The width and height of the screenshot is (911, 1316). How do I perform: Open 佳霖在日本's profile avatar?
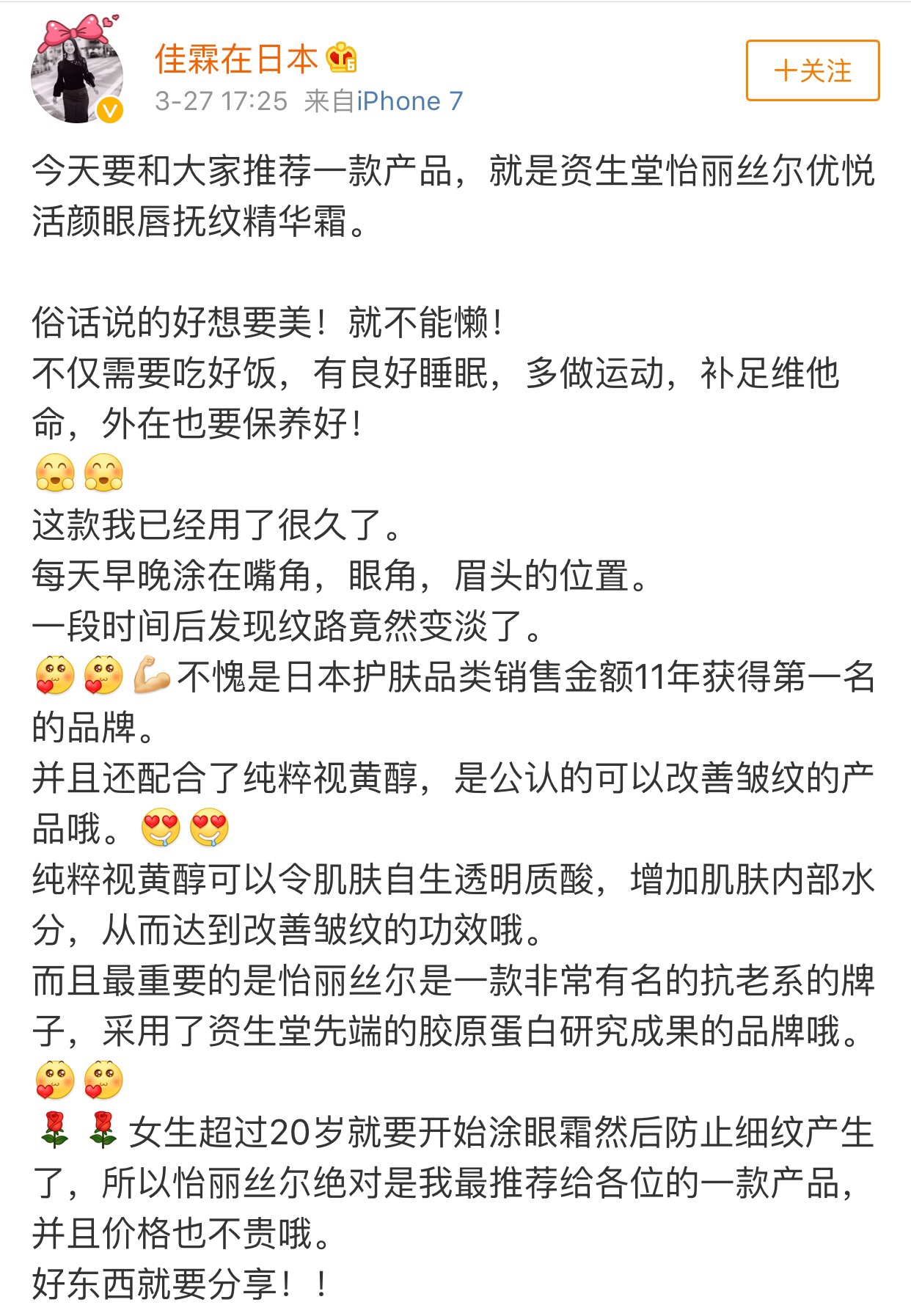click(76, 73)
